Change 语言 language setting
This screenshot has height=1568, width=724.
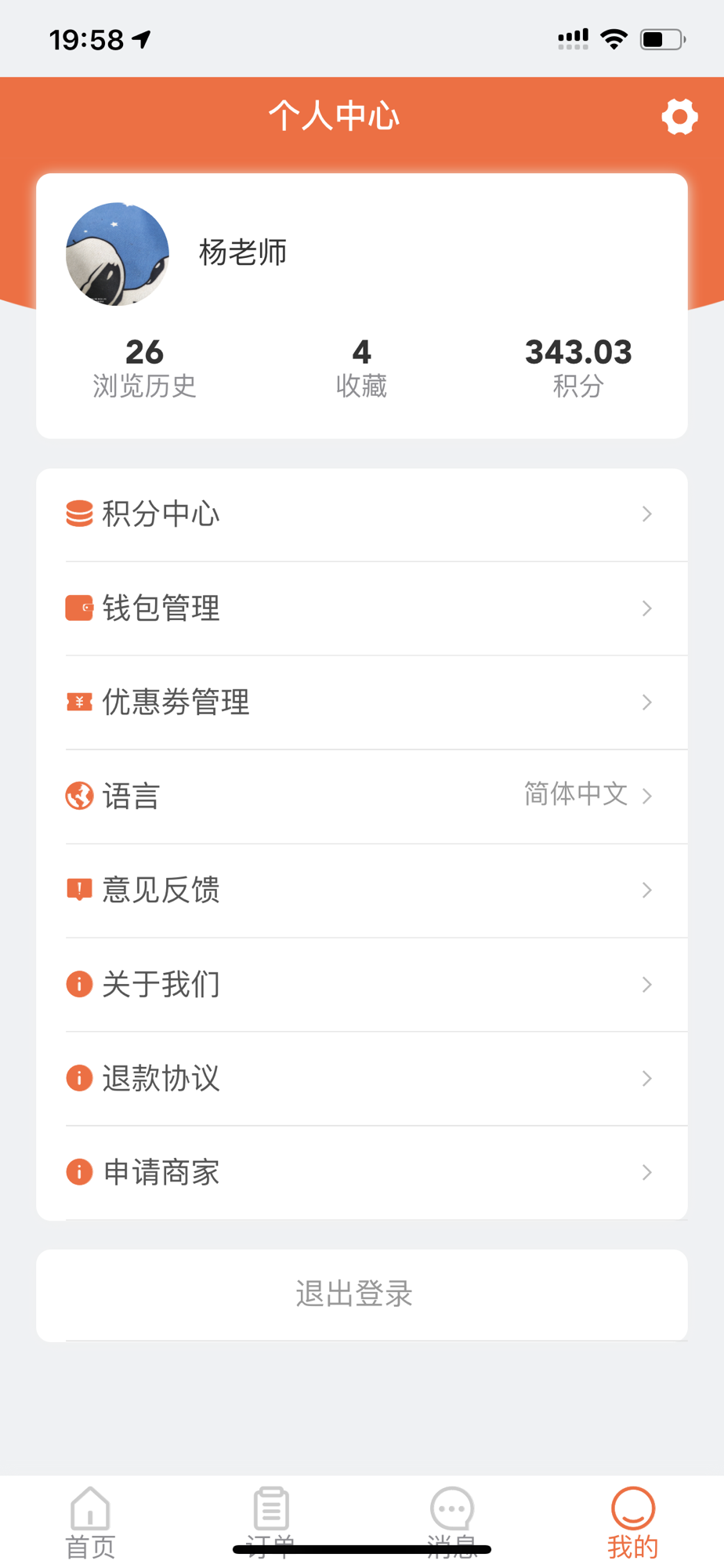(362, 797)
